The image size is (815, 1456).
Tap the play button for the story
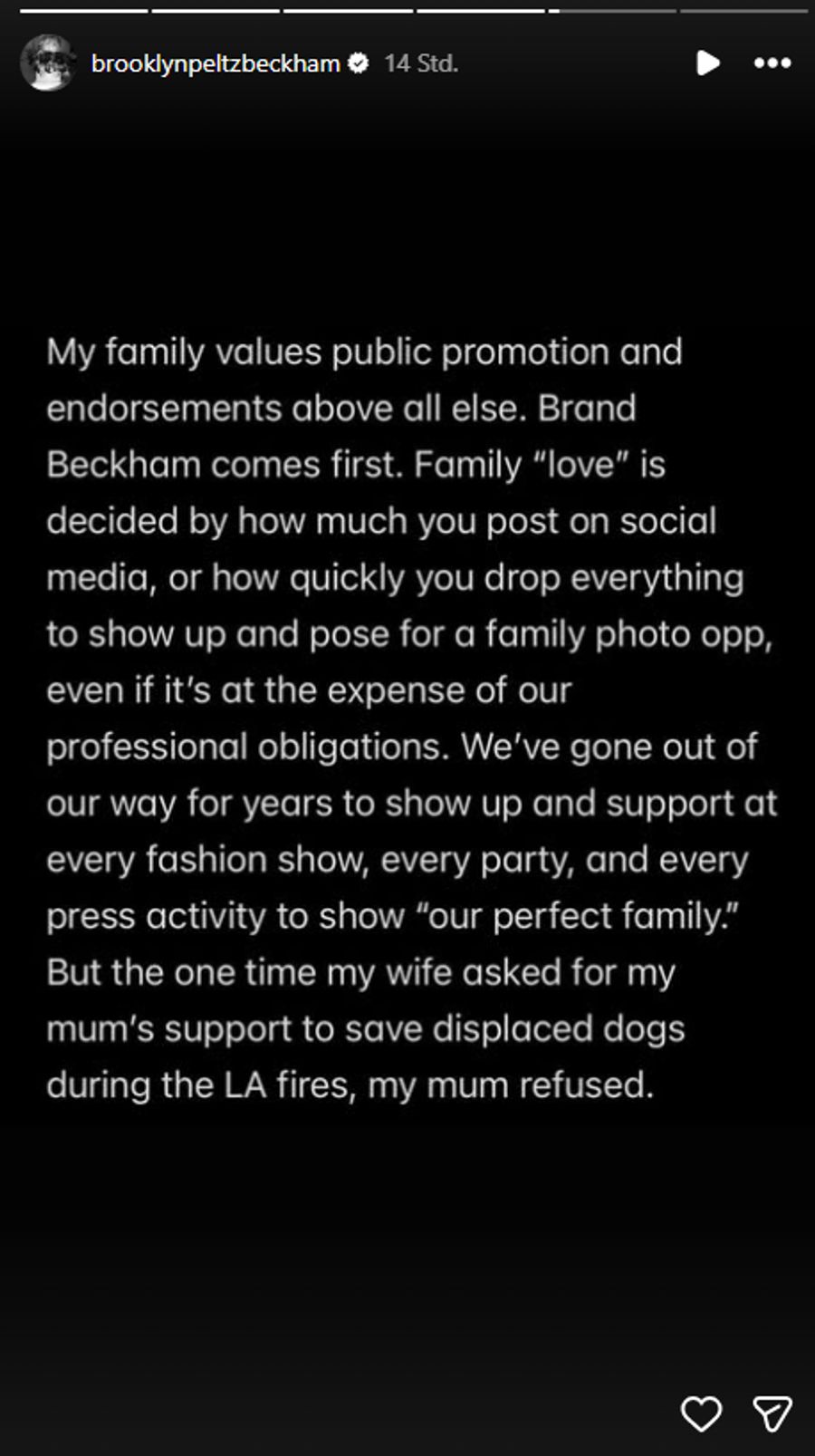pos(707,63)
